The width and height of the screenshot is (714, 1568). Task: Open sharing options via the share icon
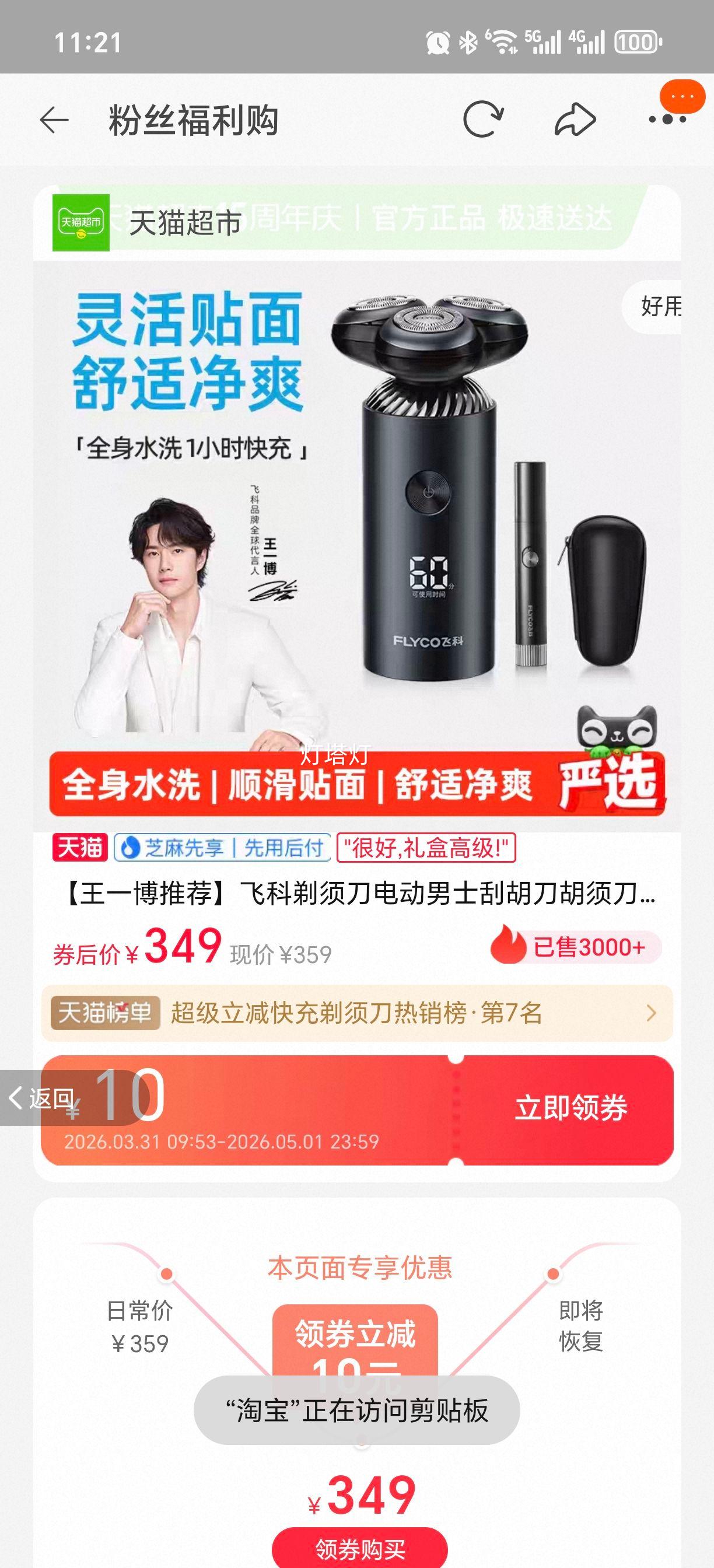click(575, 120)
